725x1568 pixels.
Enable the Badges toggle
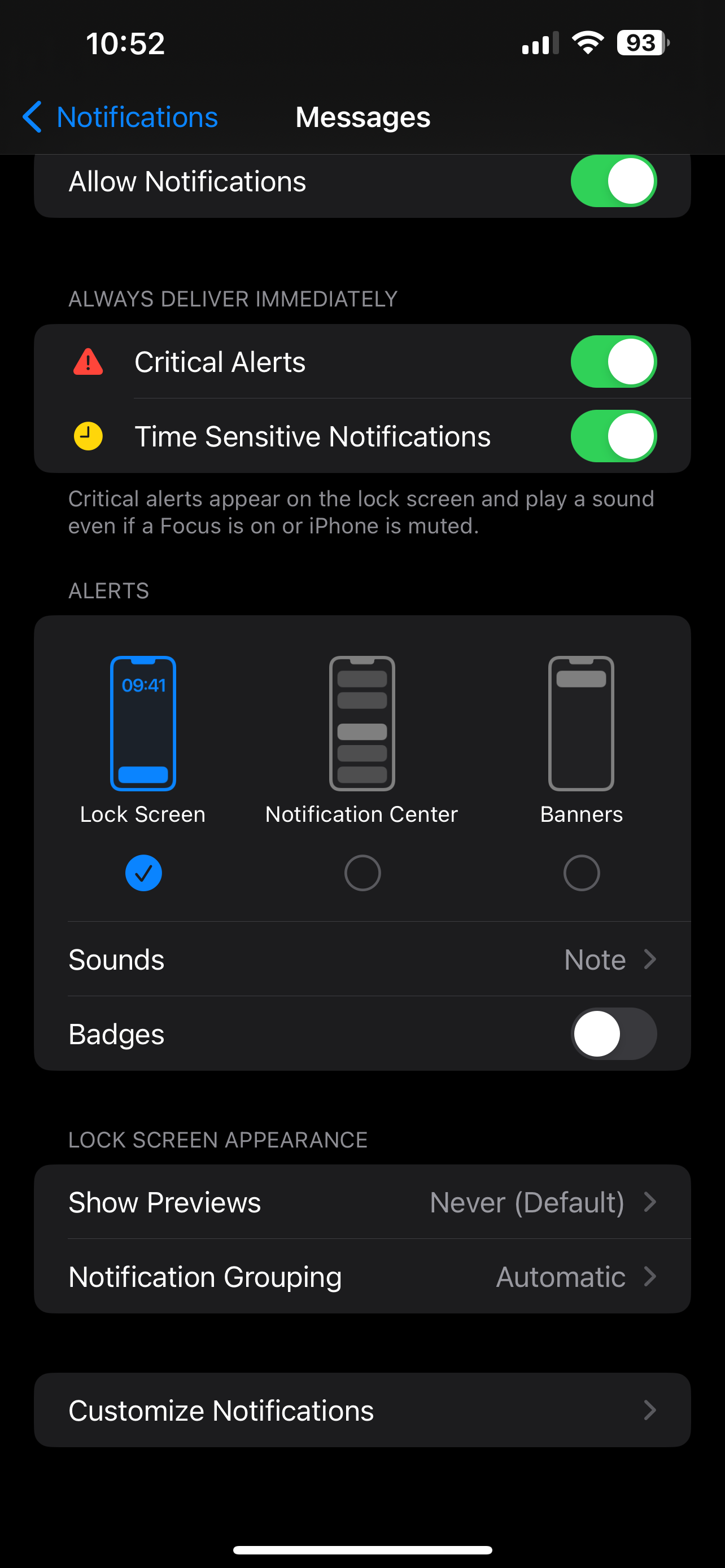(614, 1033)
